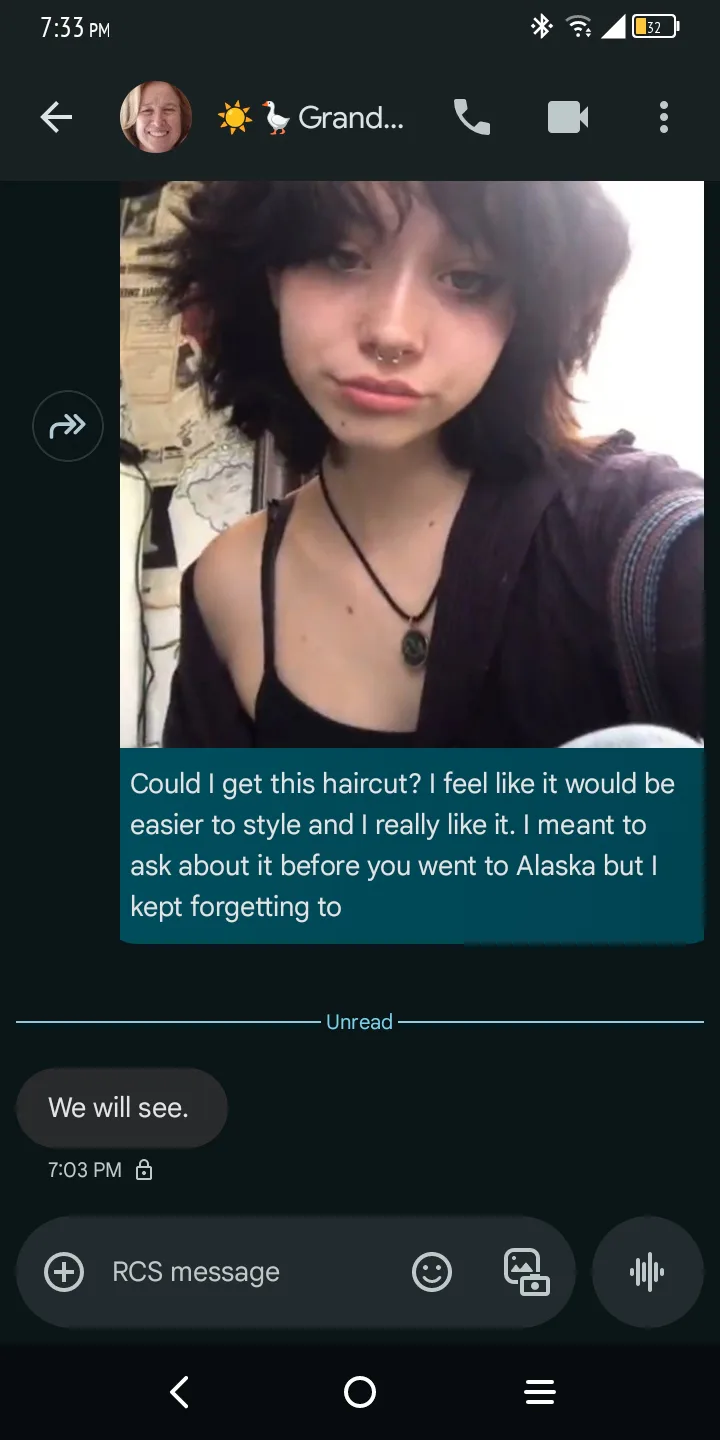Viewport: 720px width, 1440px height.
Task: Start a voice call with this contact
Action: [472, 118]
